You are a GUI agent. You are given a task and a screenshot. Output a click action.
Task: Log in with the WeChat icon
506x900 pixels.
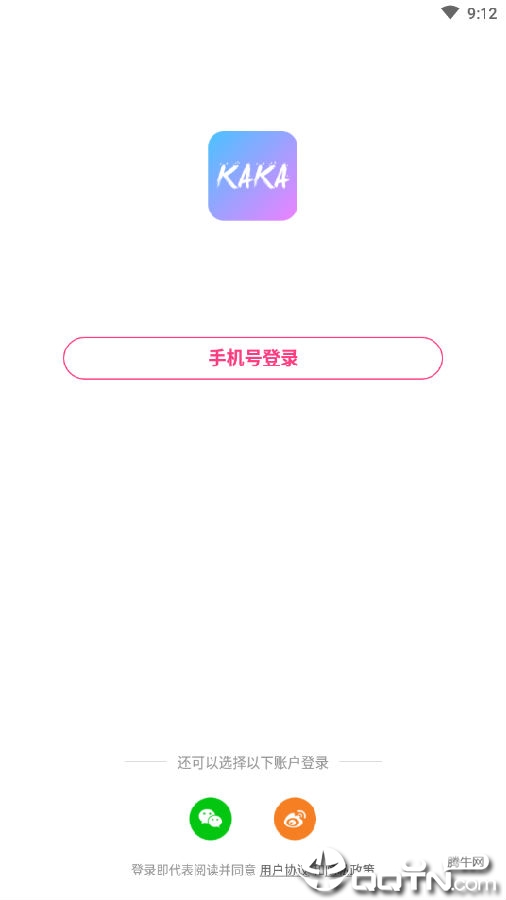pos(211,818)
